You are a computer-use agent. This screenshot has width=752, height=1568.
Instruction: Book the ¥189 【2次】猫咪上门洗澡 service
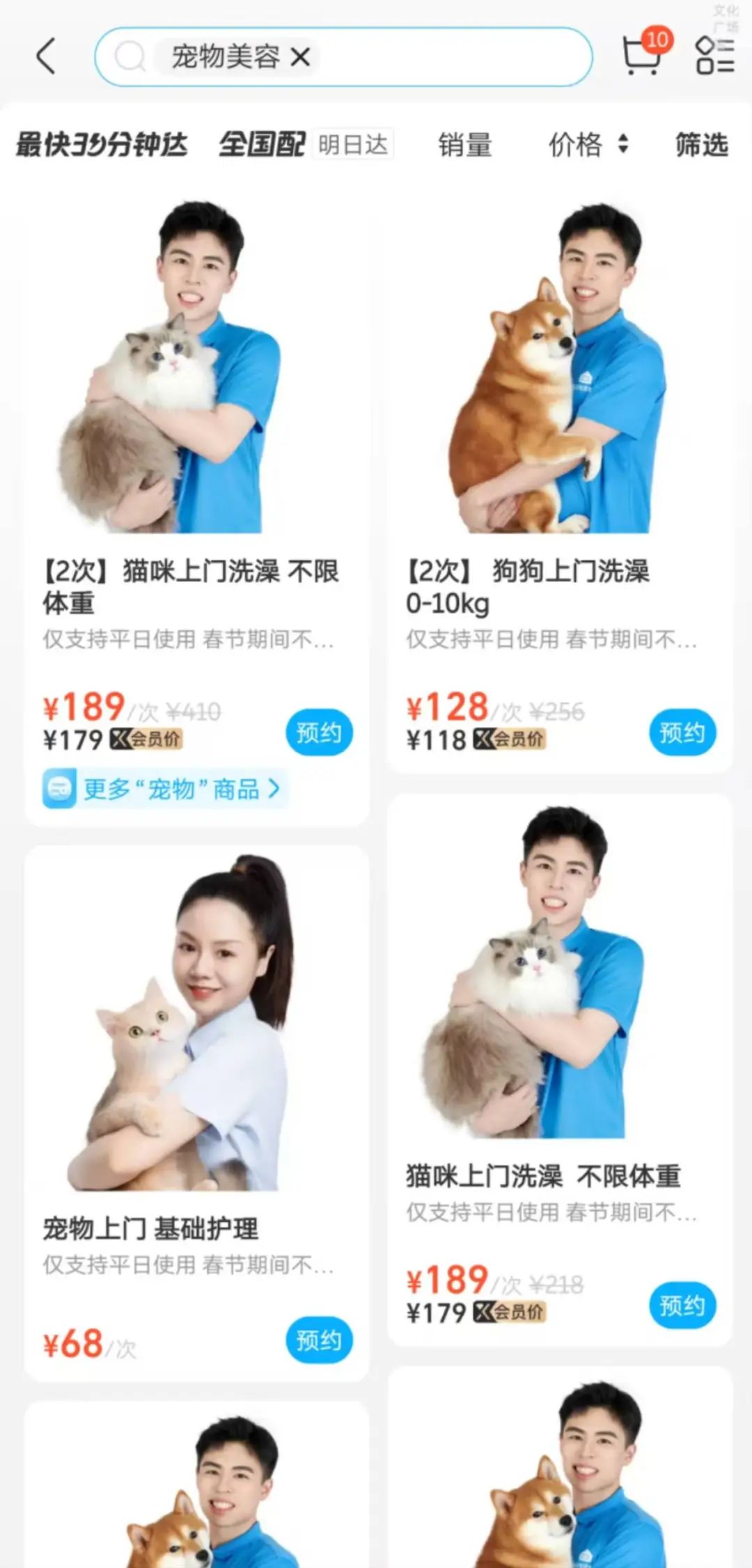(319, 732)
